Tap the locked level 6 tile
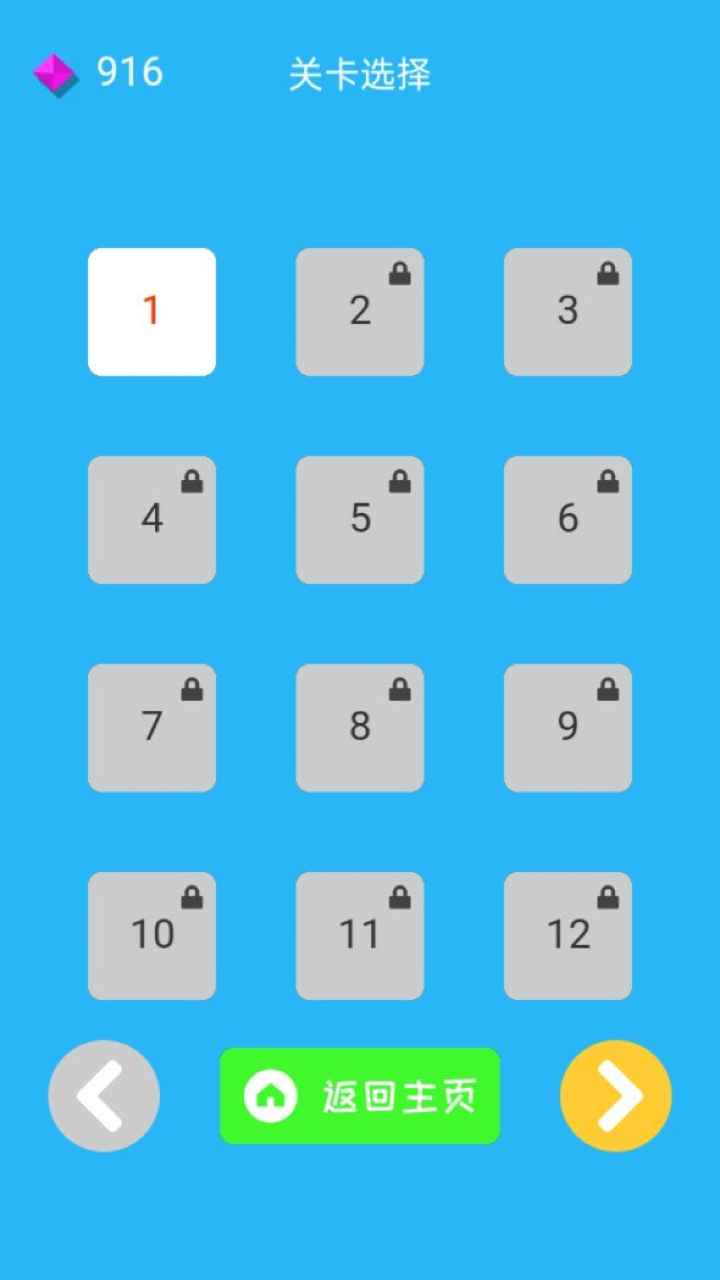 [568, 519]
